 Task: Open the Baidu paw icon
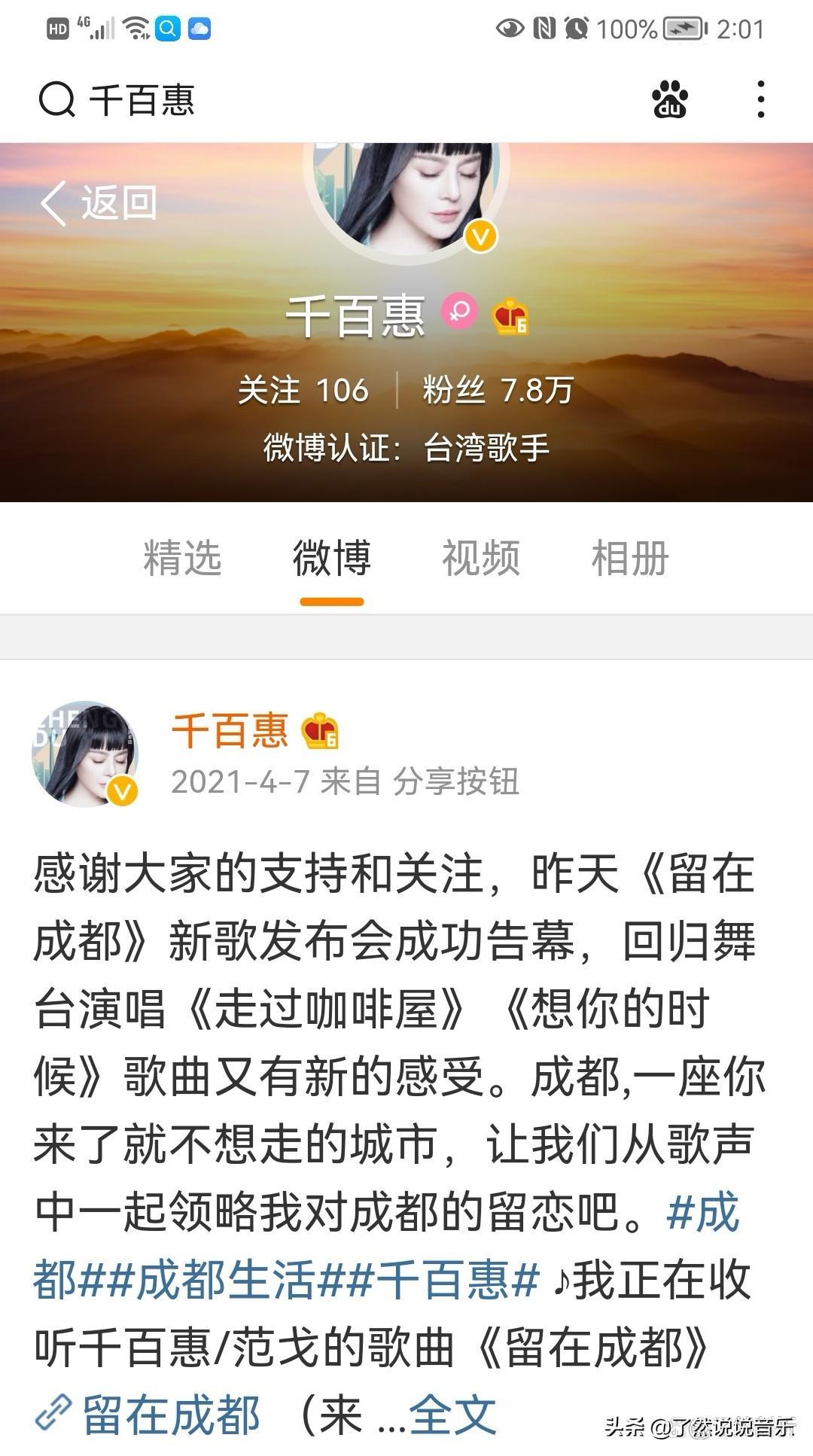pyautogui.click(x=669, y=100)
